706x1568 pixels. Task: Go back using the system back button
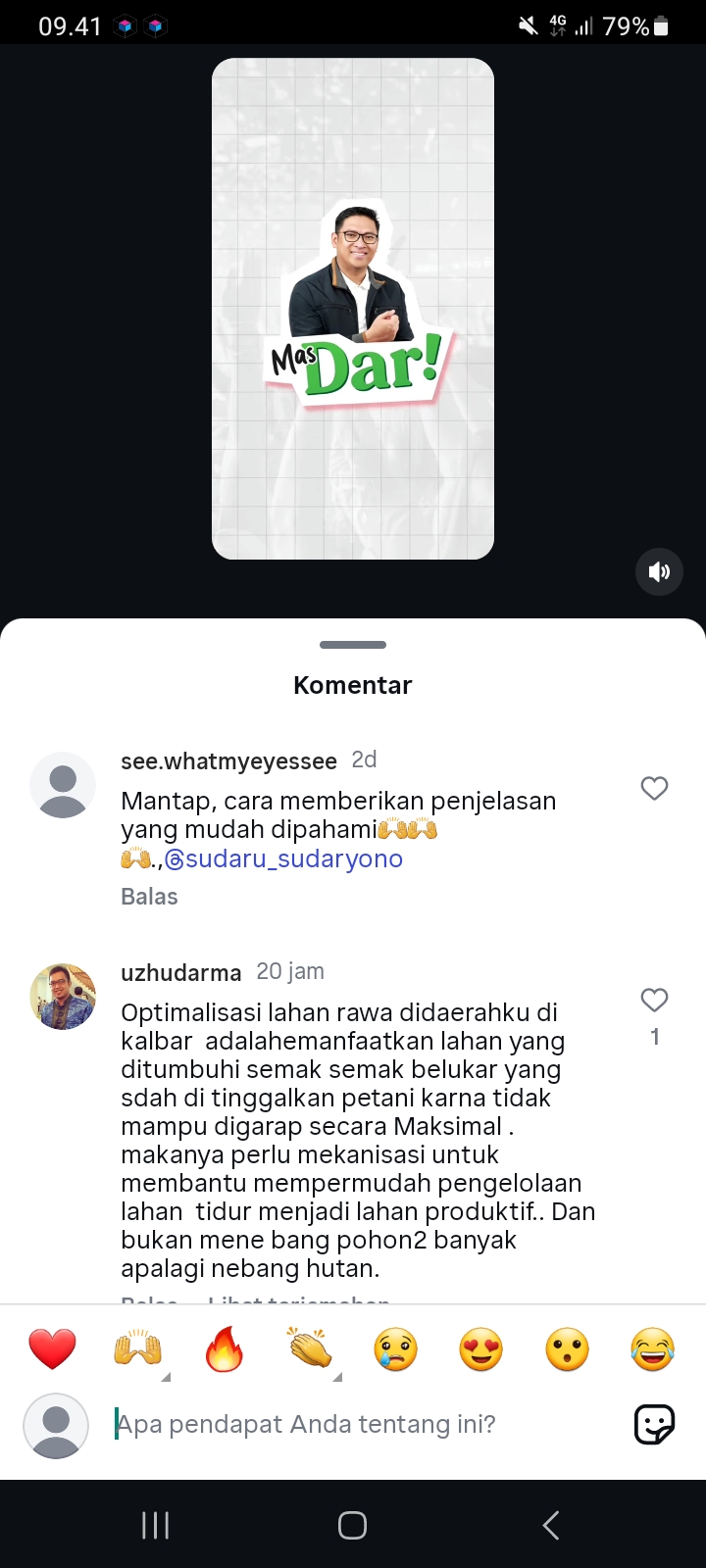coord(551,1525)
